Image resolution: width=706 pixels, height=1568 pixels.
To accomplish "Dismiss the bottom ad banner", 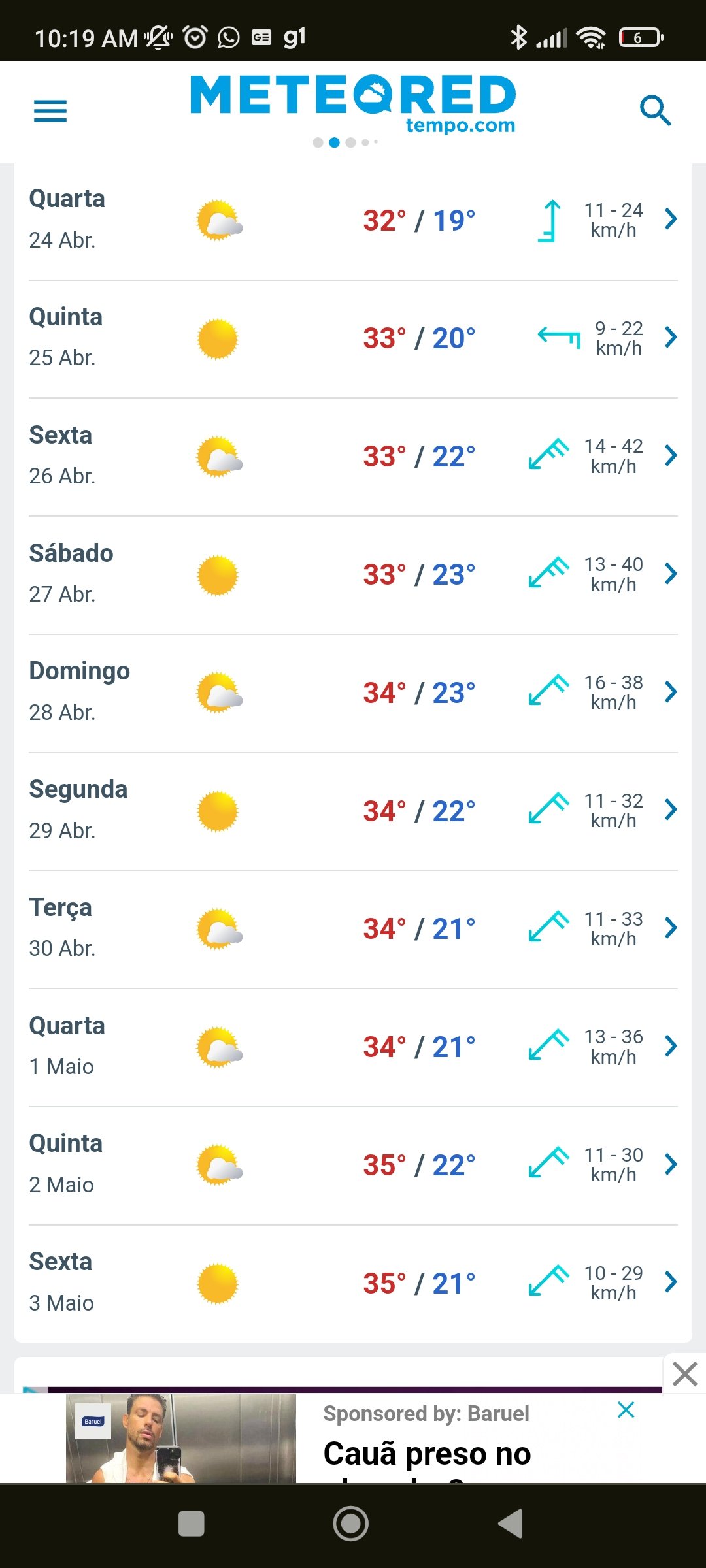I will [684, 1374].
